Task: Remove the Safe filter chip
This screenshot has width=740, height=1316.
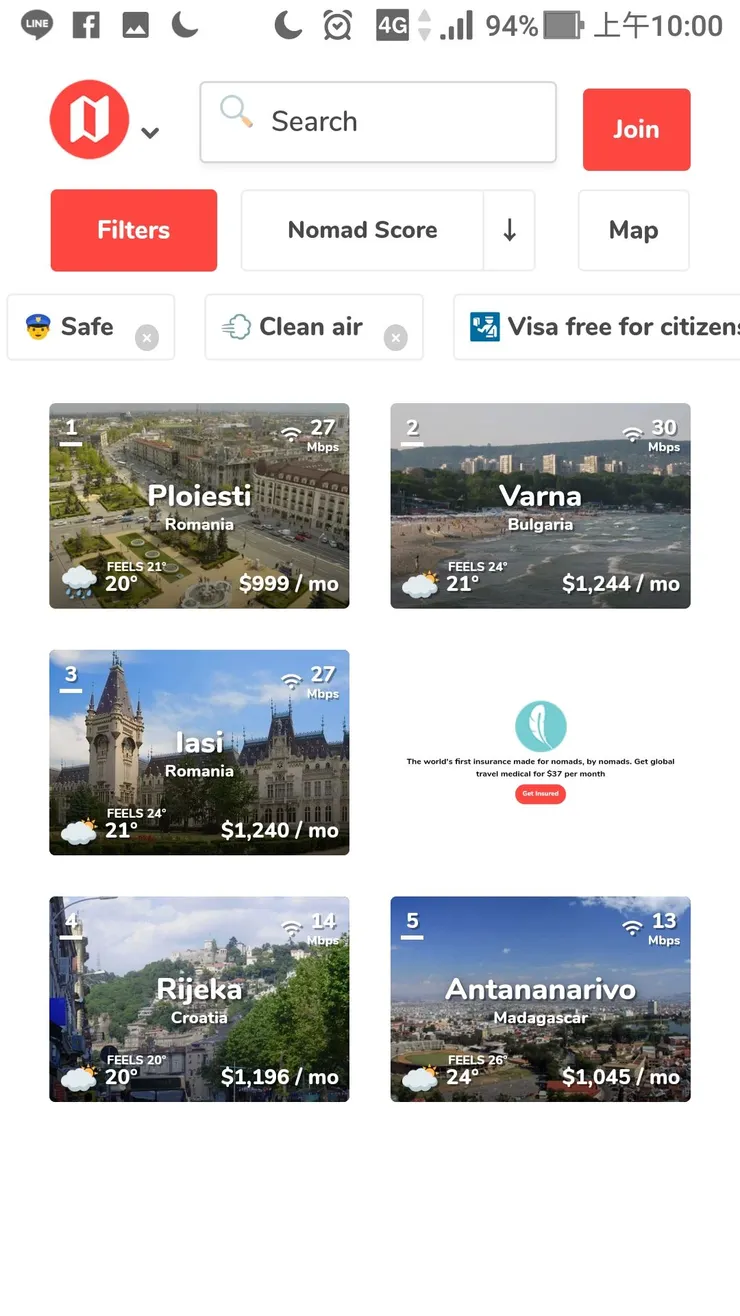Action: 147,338
